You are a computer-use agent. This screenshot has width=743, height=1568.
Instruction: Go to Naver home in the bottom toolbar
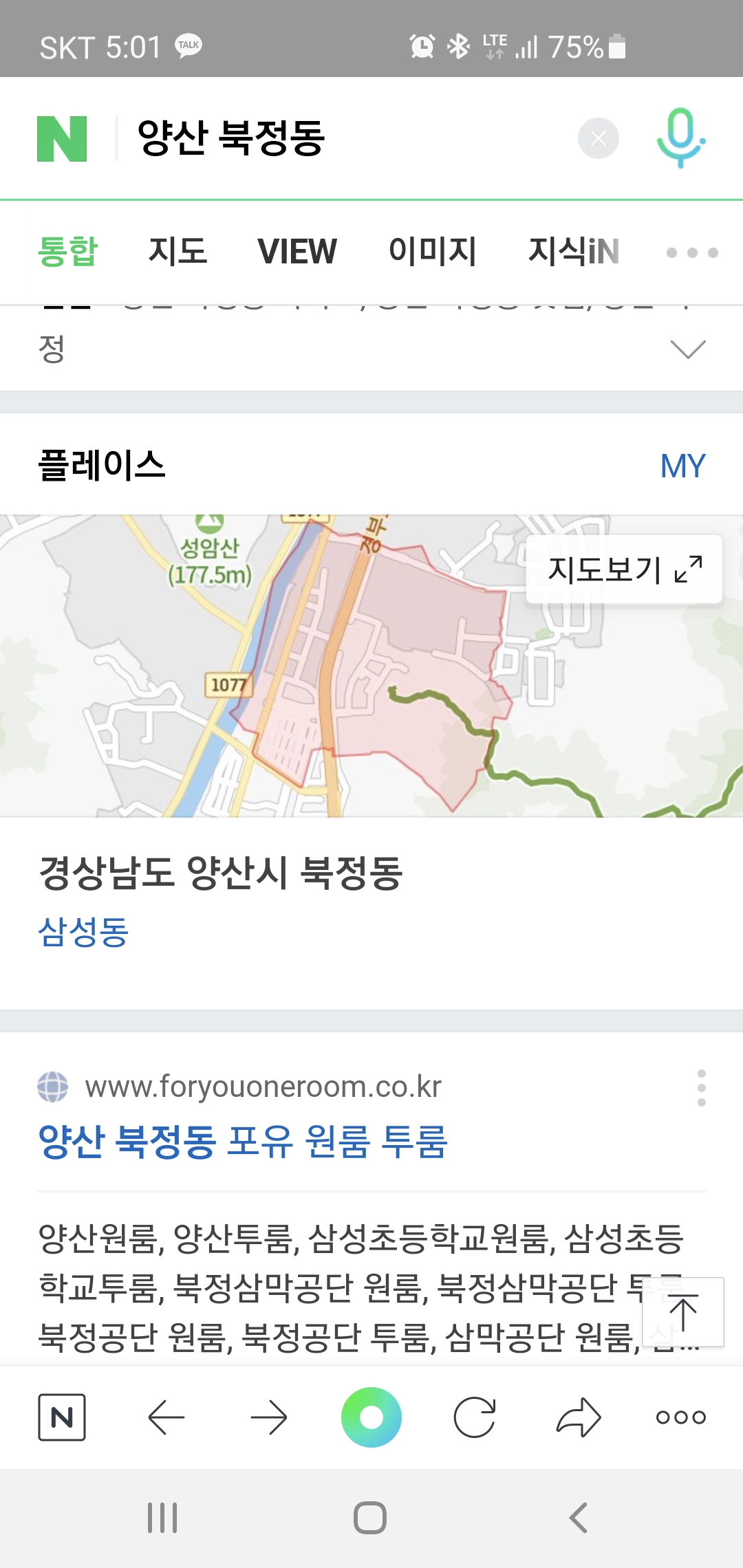click(62, 1417)
